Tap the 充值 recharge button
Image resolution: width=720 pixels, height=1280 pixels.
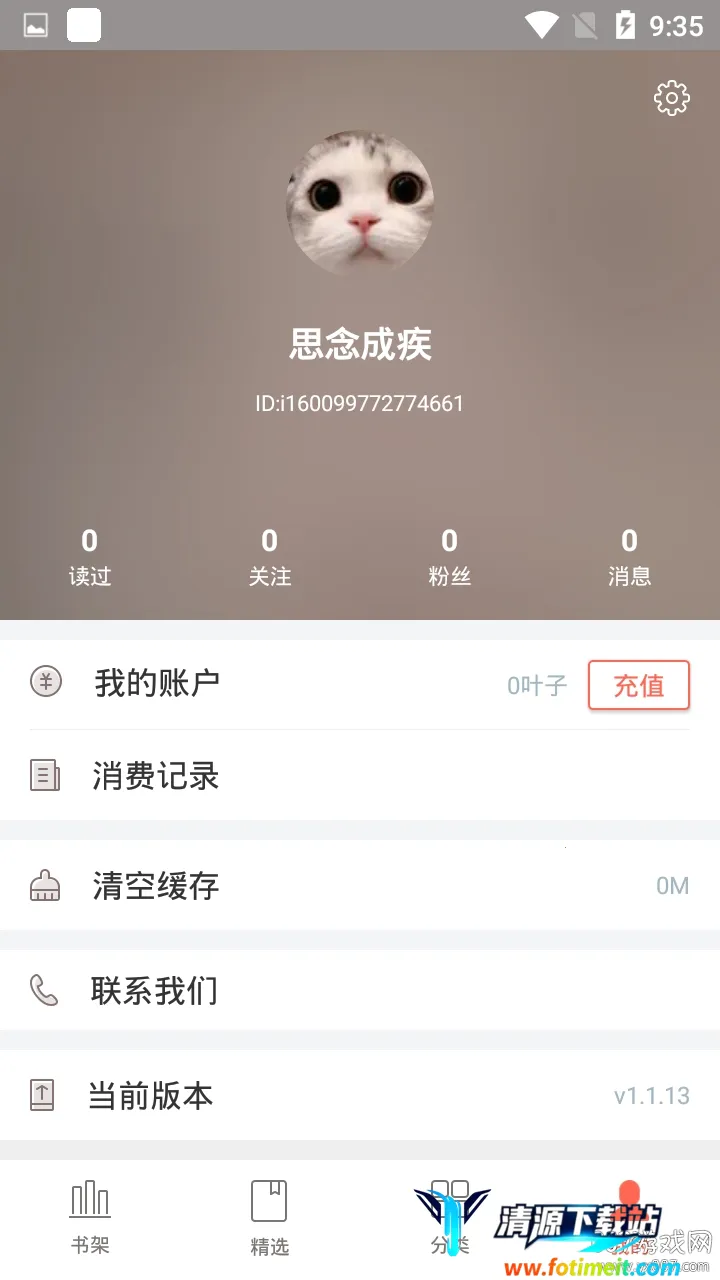(639, 685)
